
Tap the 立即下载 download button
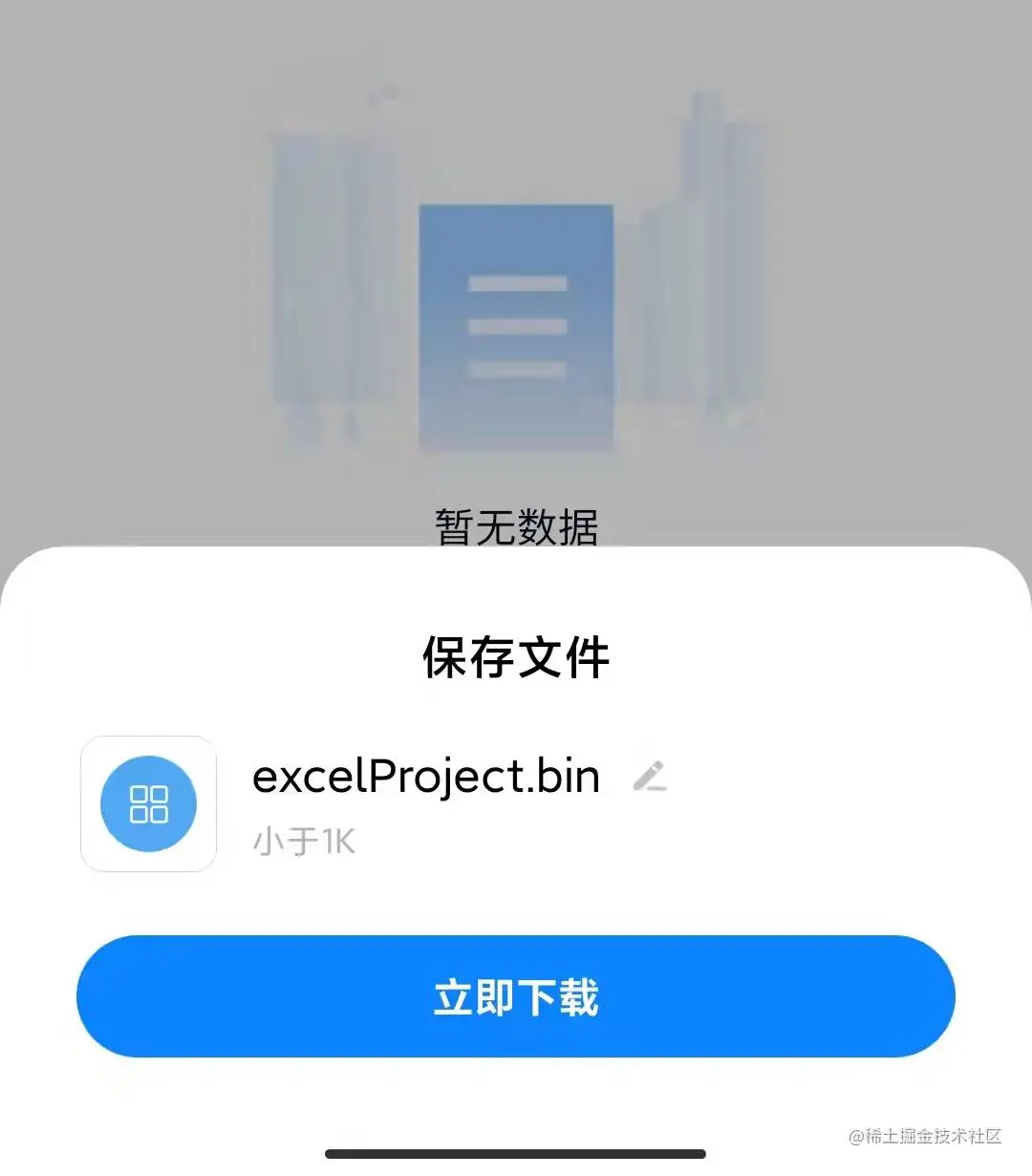516,996
